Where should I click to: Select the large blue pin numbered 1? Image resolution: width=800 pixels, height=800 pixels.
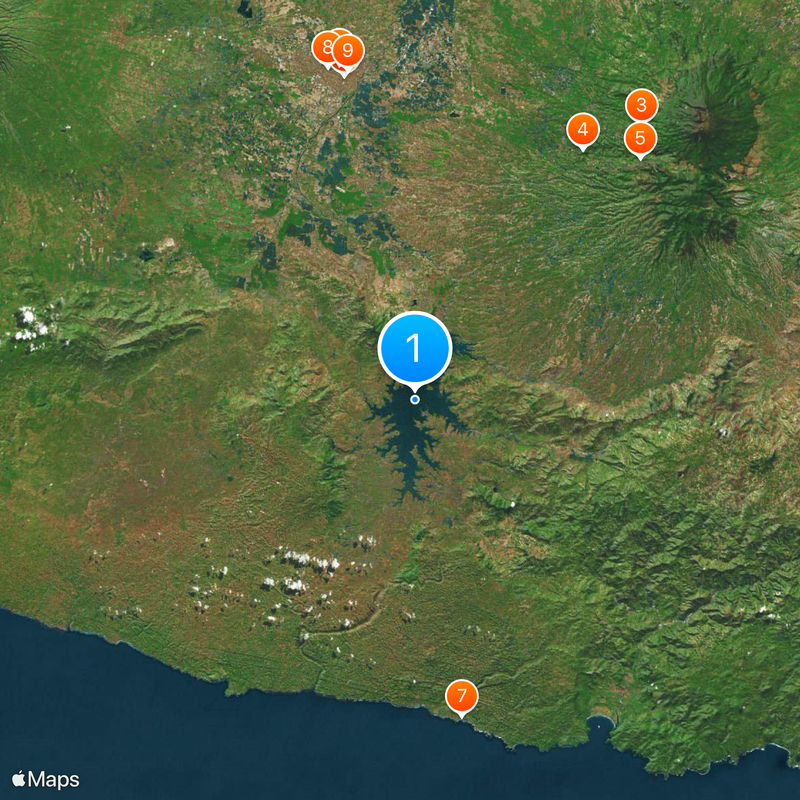[415, 349]
